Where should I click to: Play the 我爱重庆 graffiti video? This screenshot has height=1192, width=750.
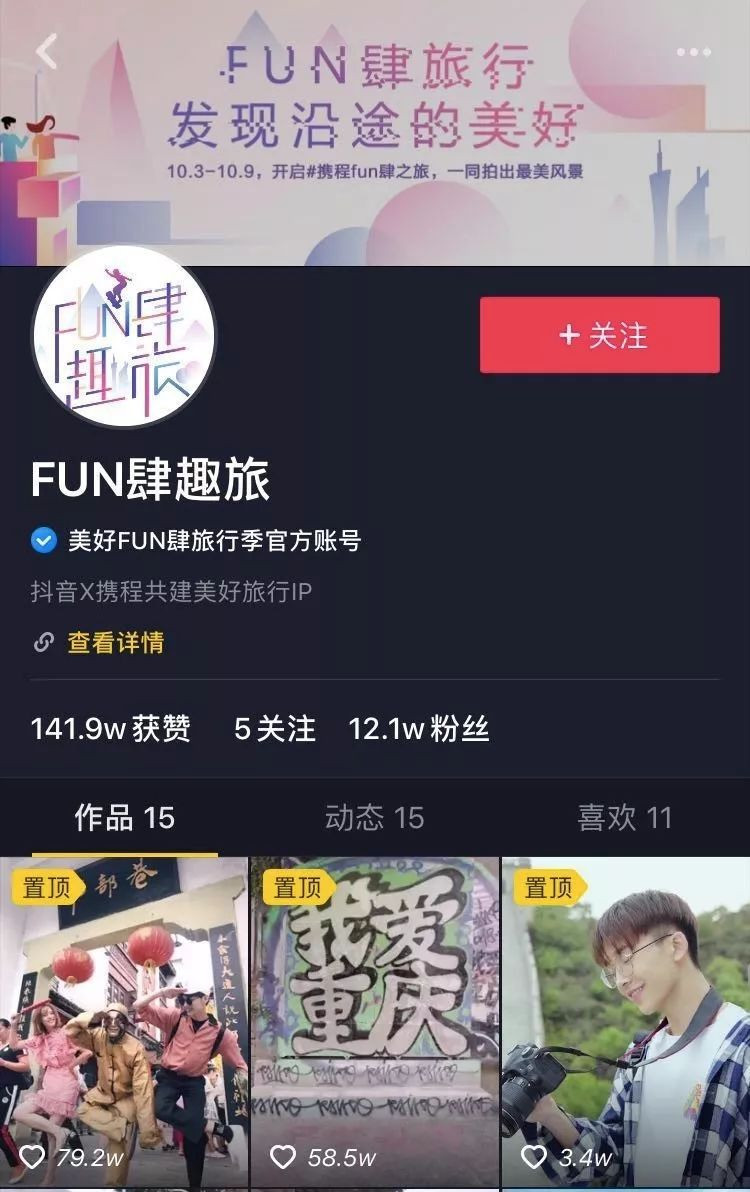(x=374, y=1020)
